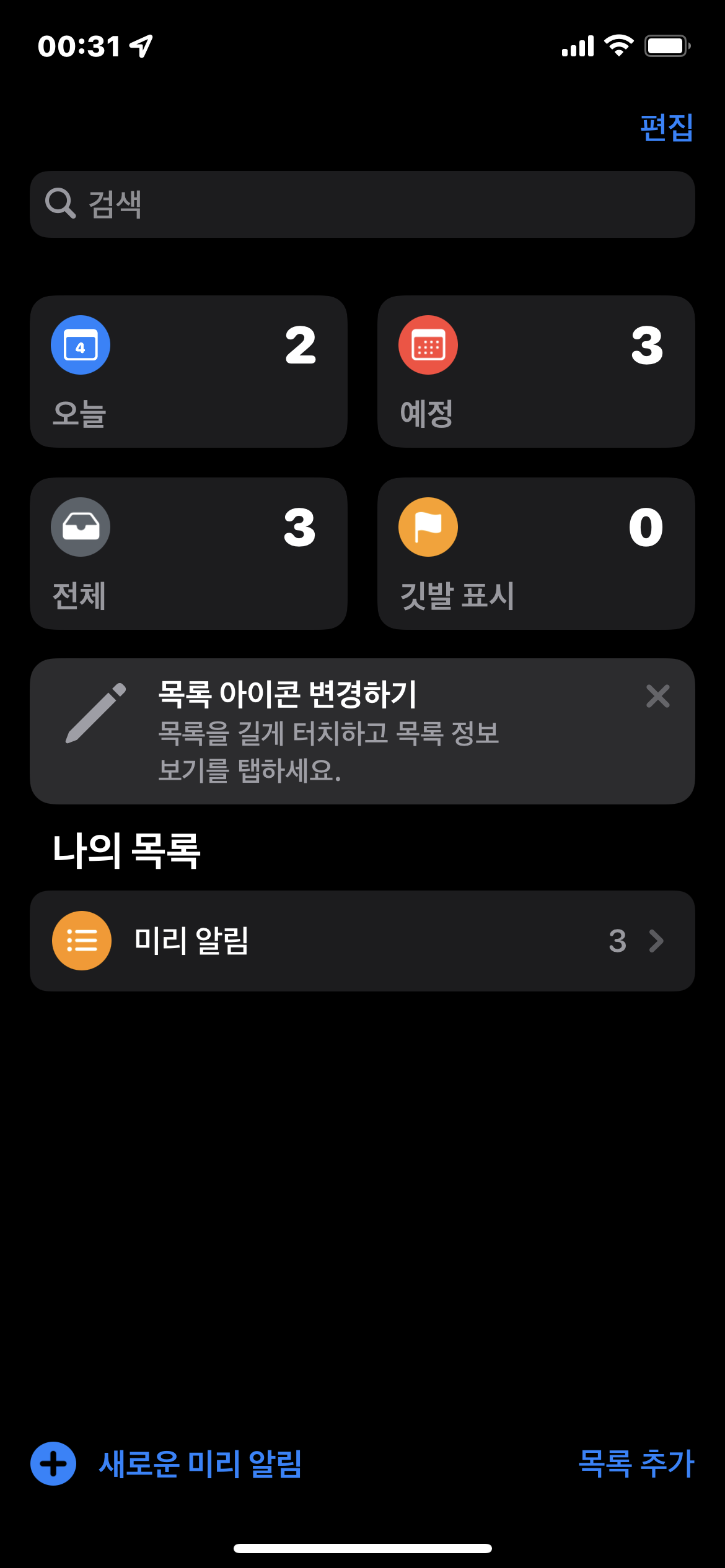
Task: Open the 깃발 표시 (Flagged) card
Action: click(x=536, y=554)
